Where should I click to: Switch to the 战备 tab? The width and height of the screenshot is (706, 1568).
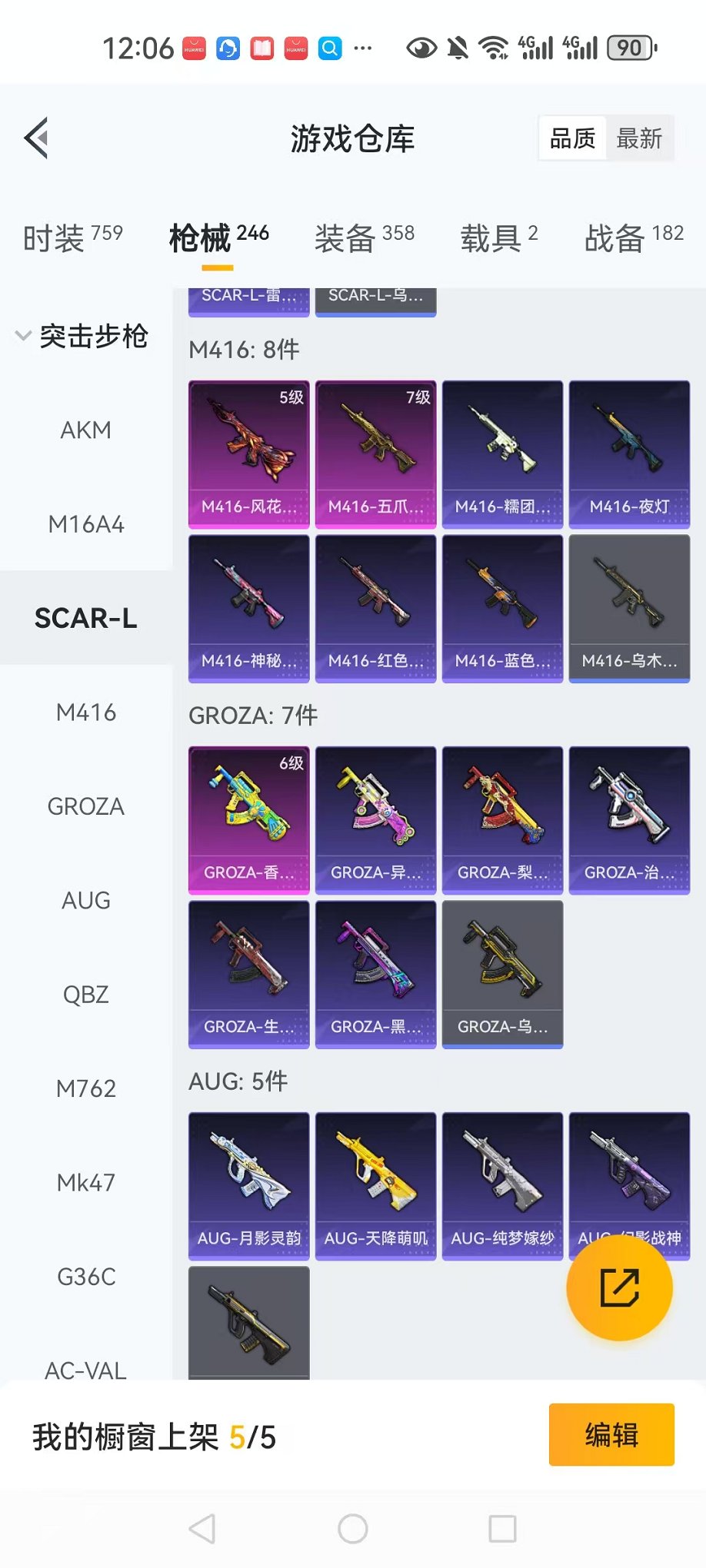coord(633,238)
